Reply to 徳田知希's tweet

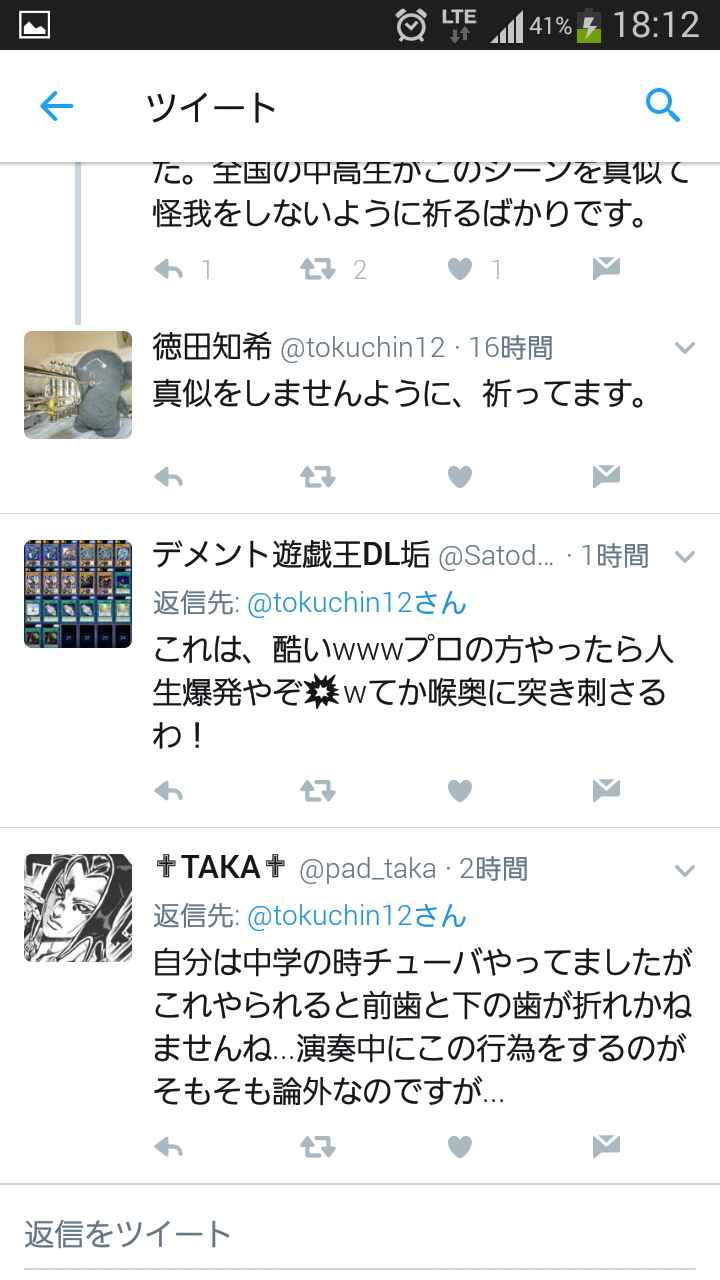click(x=168, y=477)
